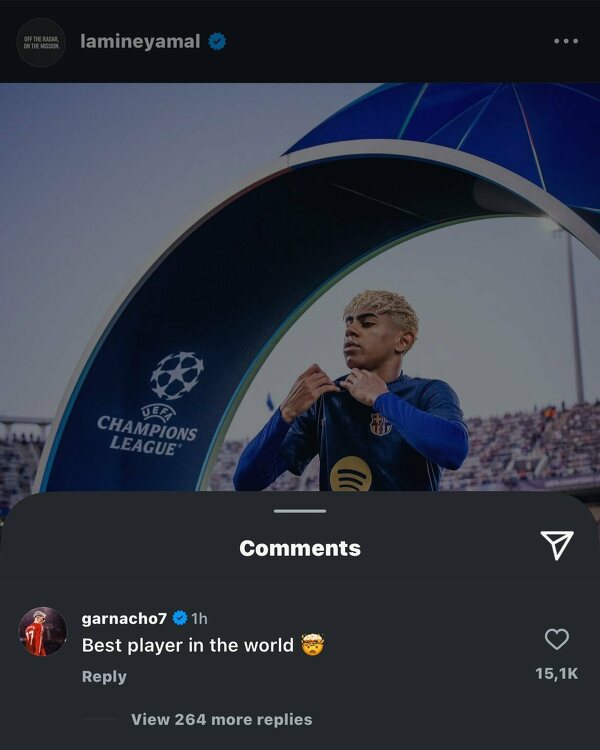Tap the garnacho7 username

point(124,619)
